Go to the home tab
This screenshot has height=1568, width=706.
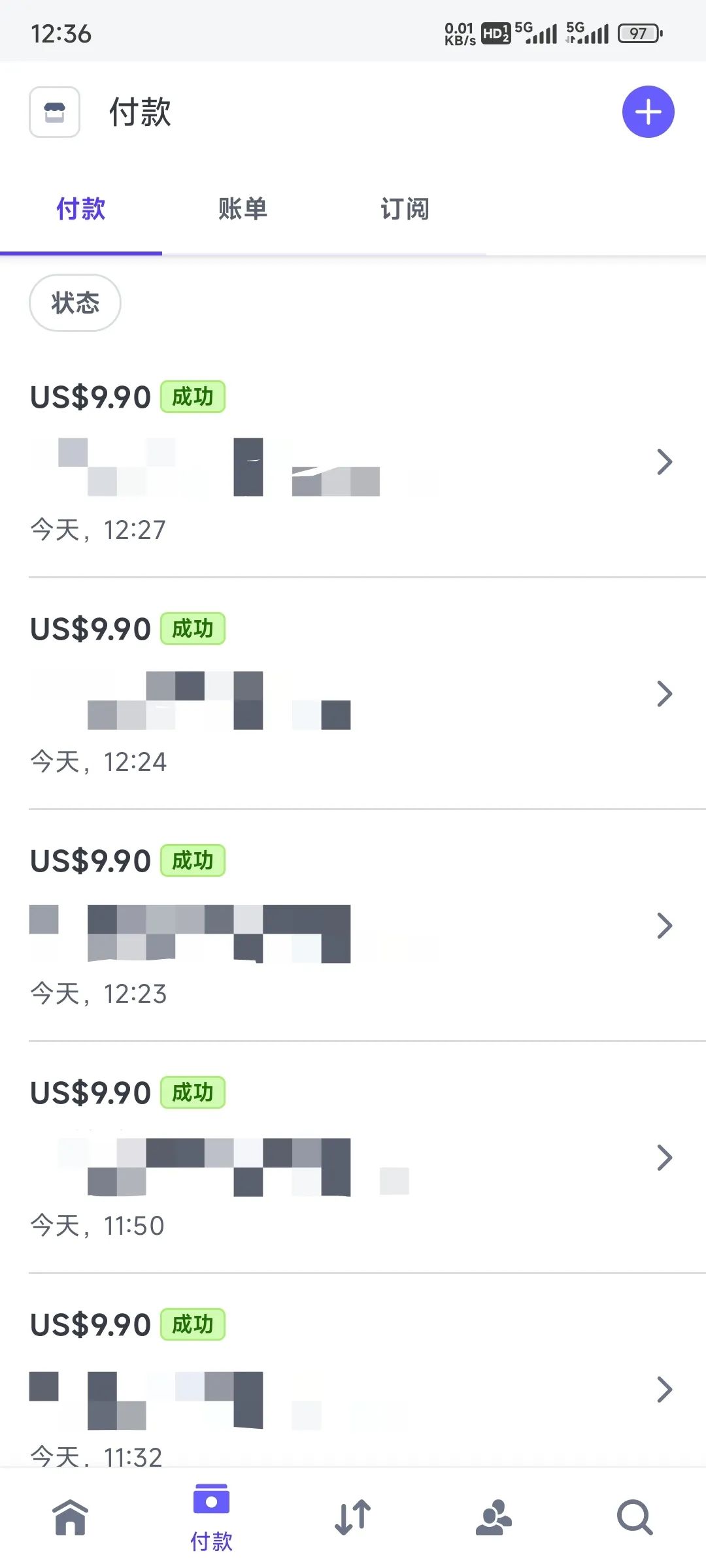tap(71, 1517)
